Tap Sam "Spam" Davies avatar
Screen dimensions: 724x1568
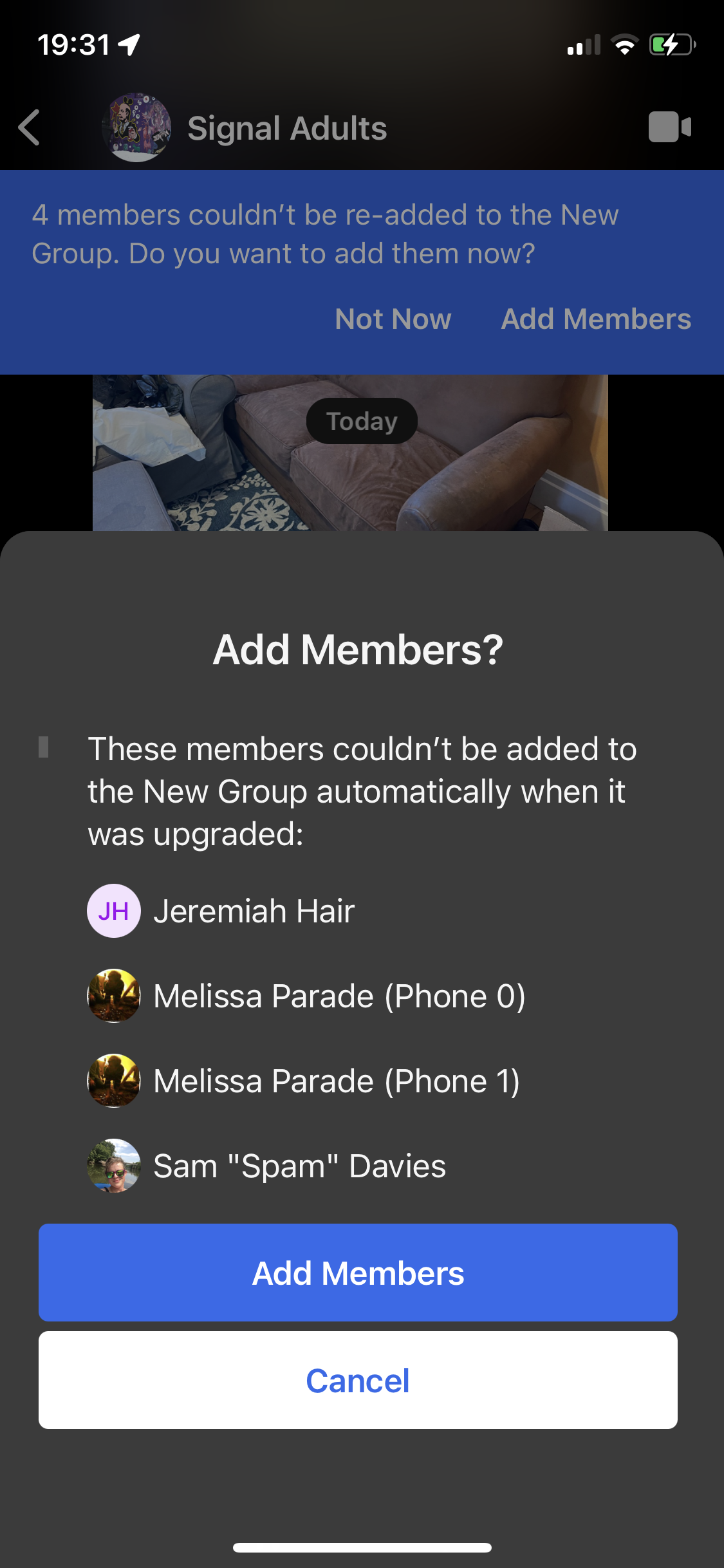pos(113,1166)
